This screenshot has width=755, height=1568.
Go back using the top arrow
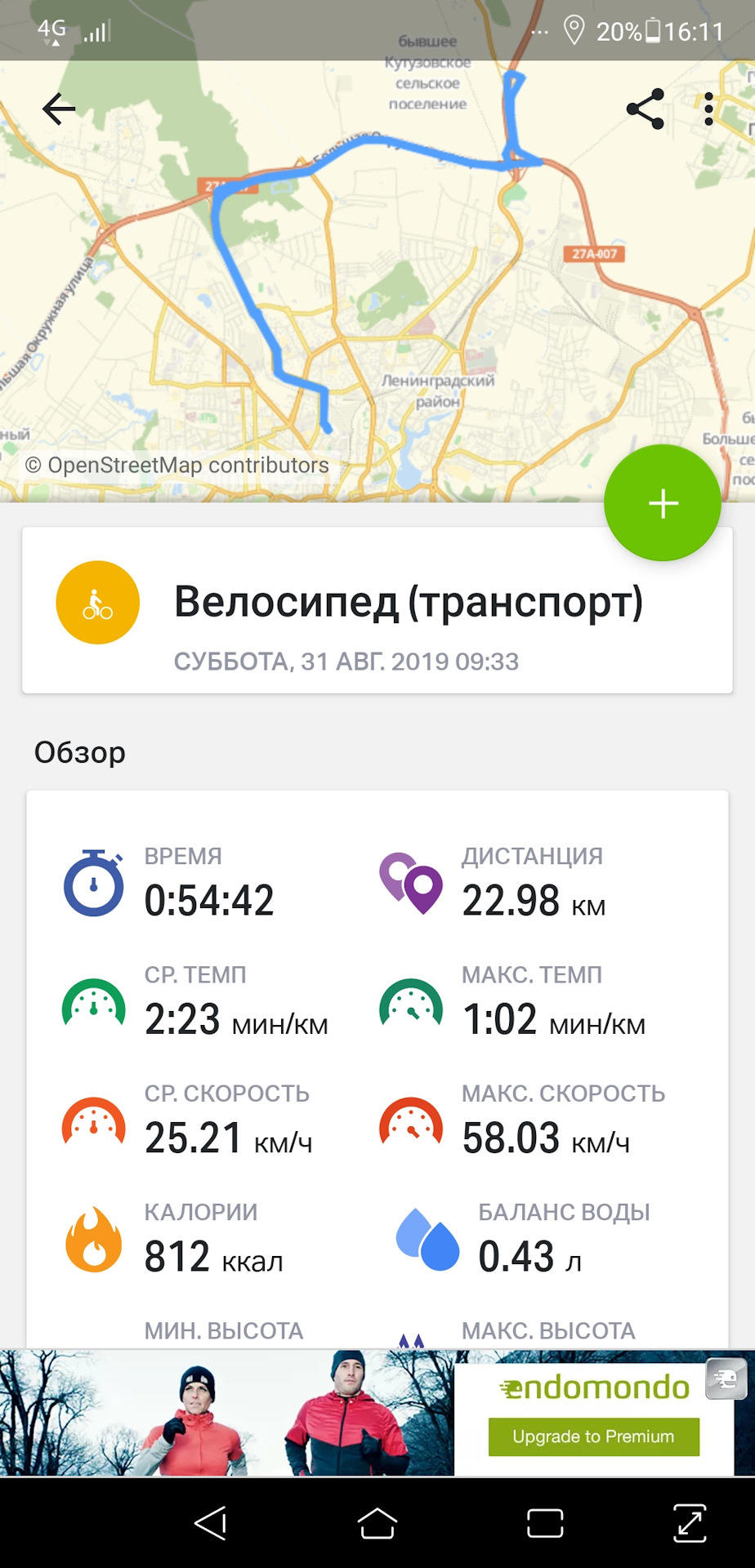pos(59,109)
